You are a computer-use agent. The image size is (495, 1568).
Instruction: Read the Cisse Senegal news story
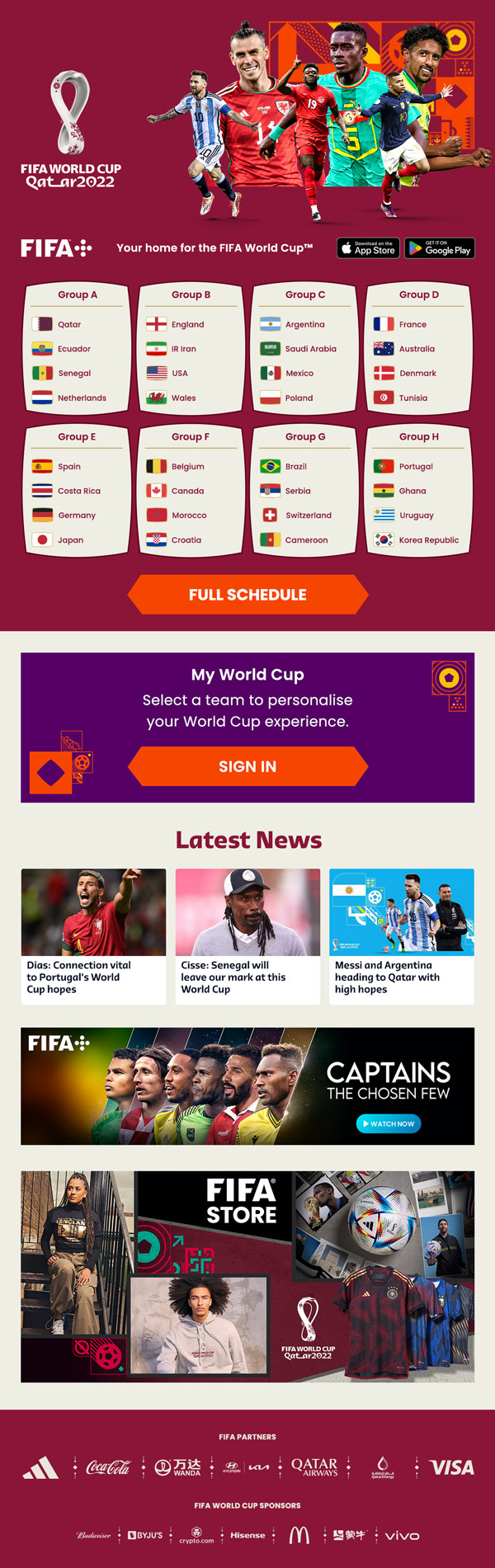pyautogui.click(x=247, y=936)
